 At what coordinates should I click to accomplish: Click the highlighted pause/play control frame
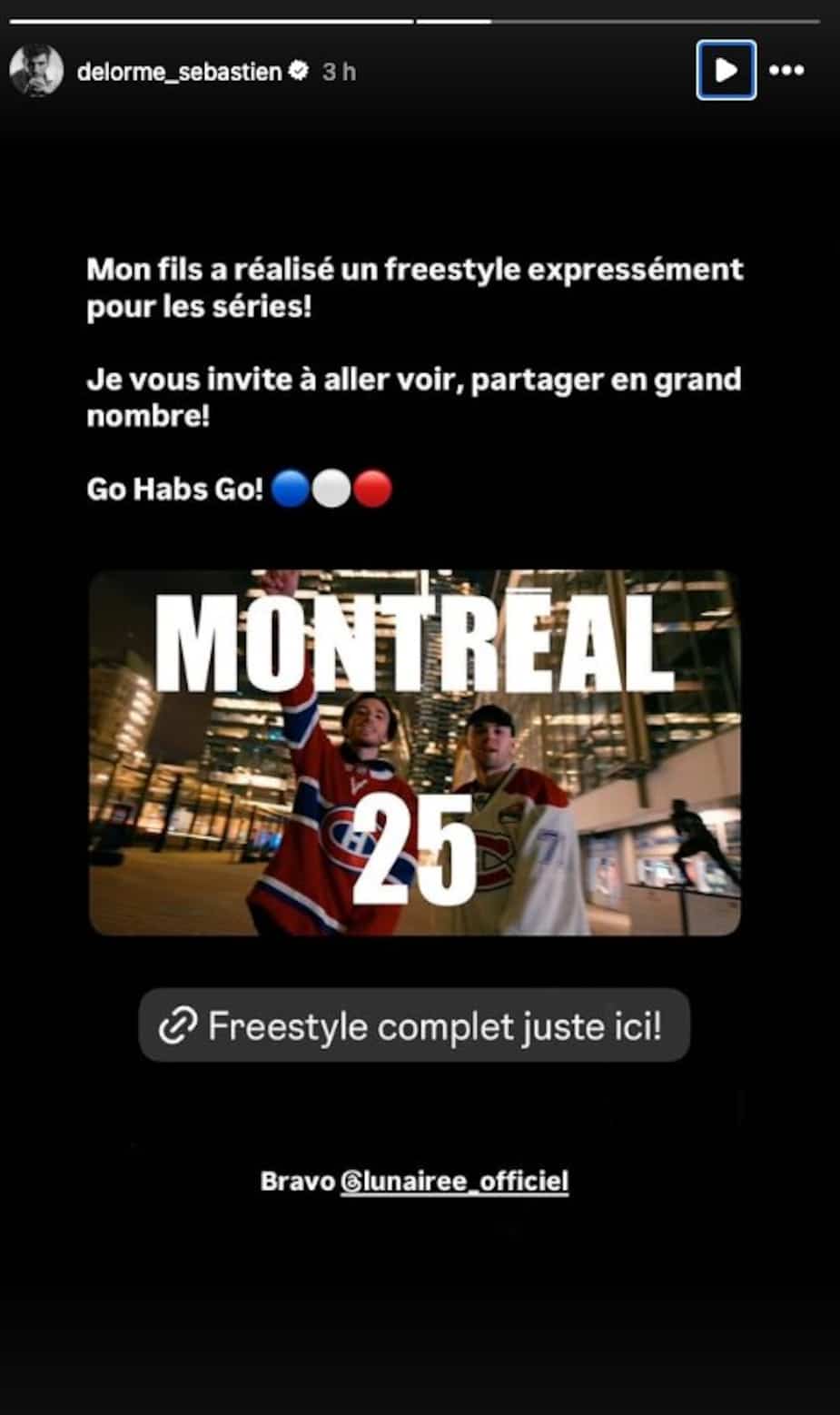click(726, 69)
